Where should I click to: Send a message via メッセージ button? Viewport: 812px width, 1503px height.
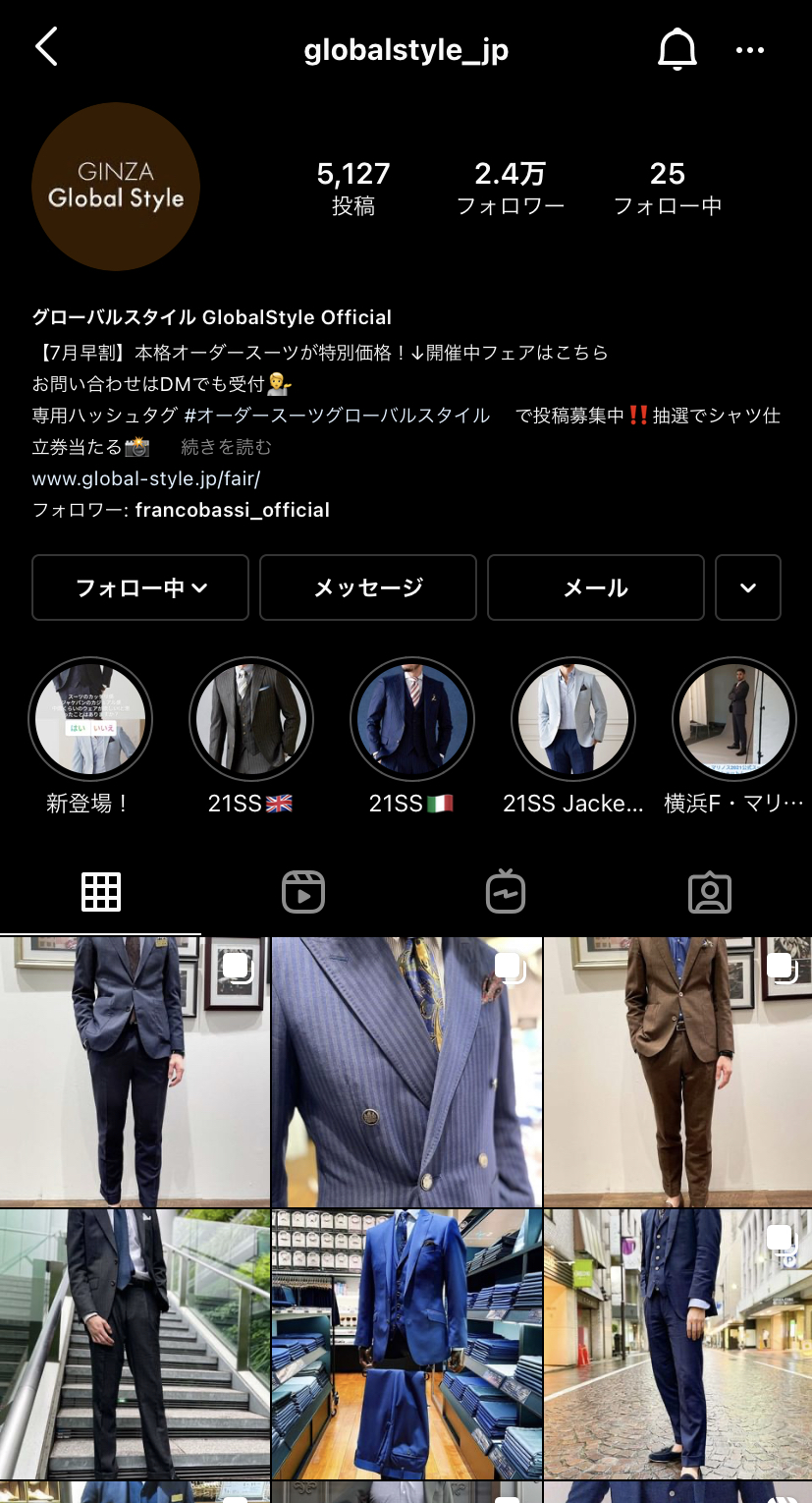coord(368,587)
